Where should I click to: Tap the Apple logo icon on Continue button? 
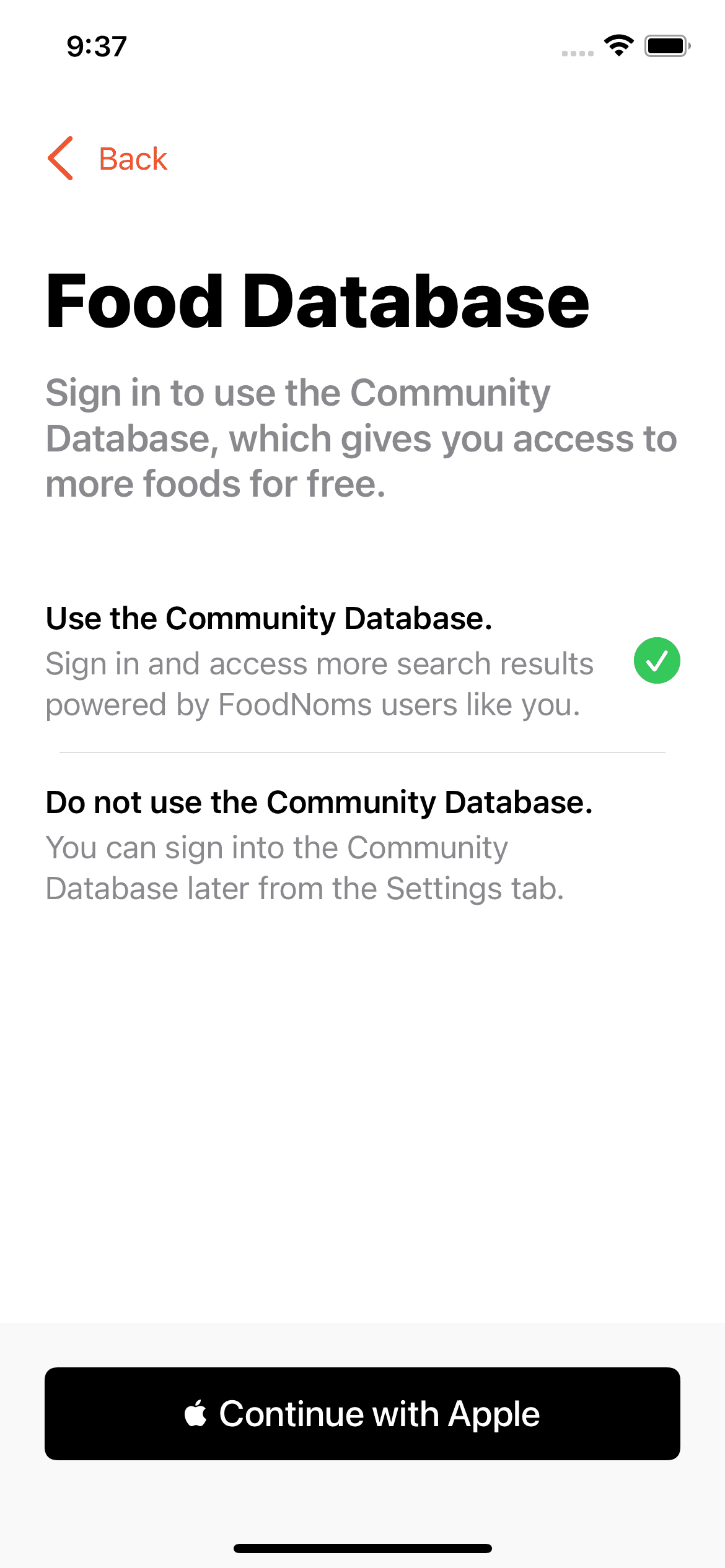tap(196, 1414)
